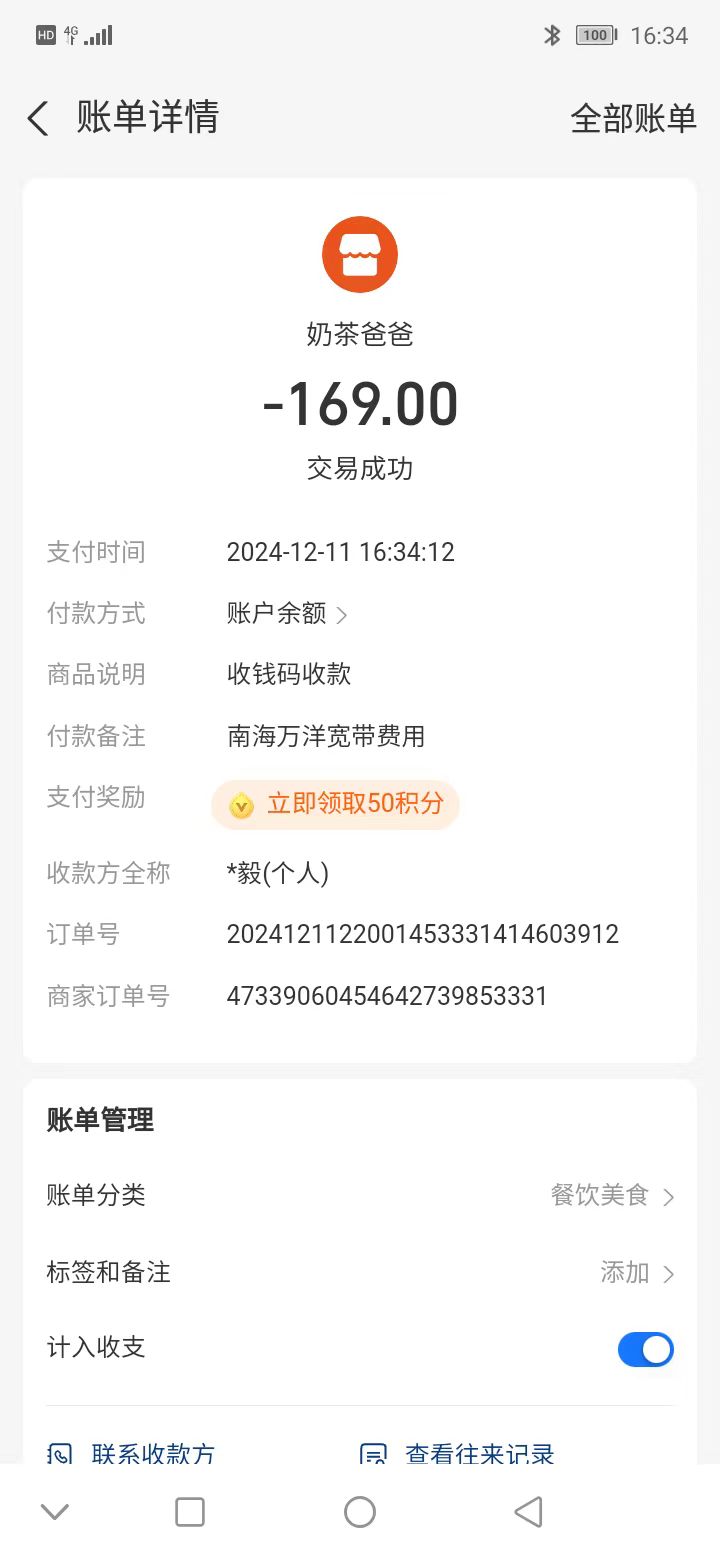Claim the 立即领取50积分 reward

(335, 804)
